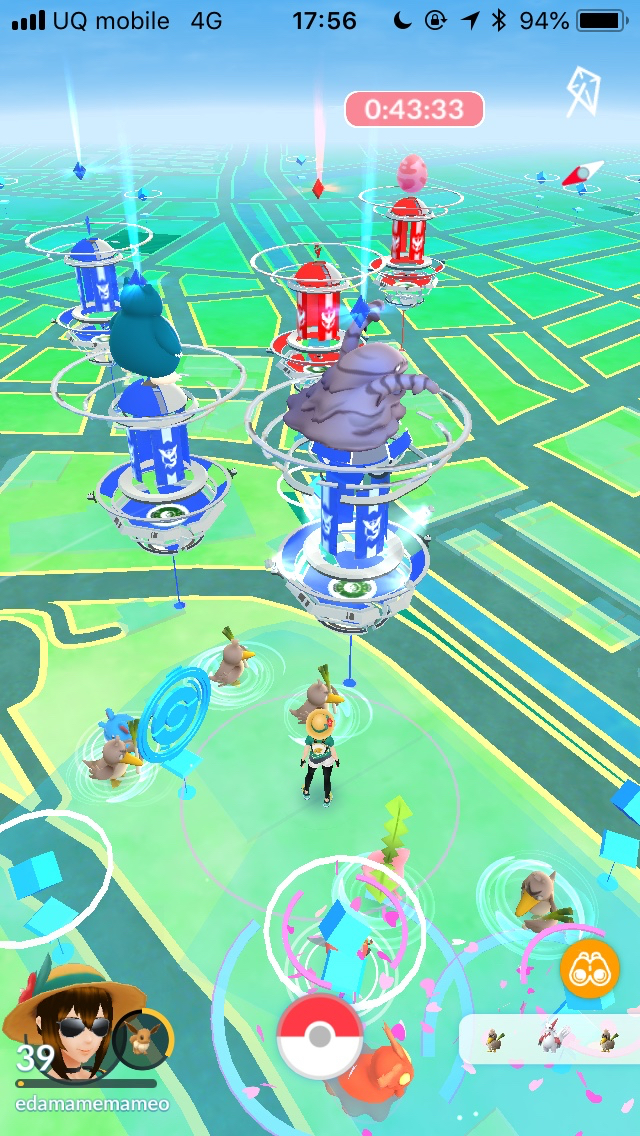The image size is (640, 1136).
Task: Open the main menu Poké Ball button
Action: click(320, 1037)
